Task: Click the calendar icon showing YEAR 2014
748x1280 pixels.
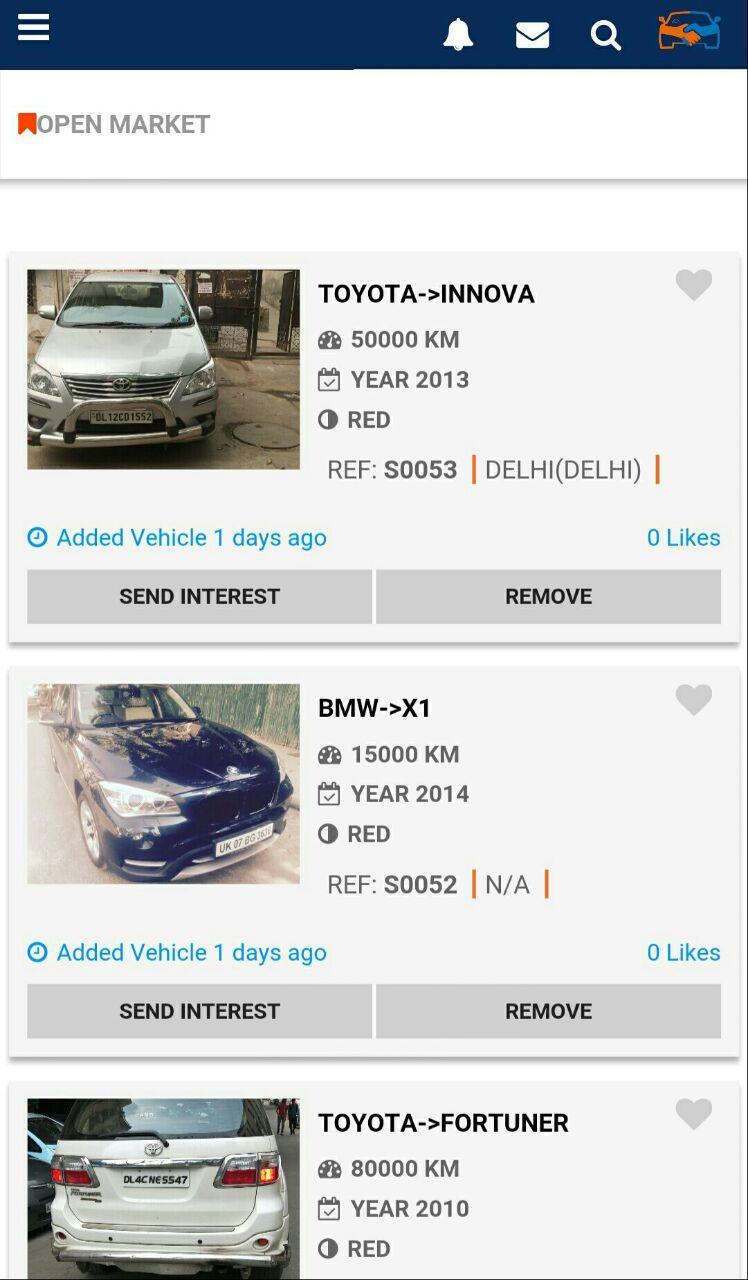Action: coord(329,793)
